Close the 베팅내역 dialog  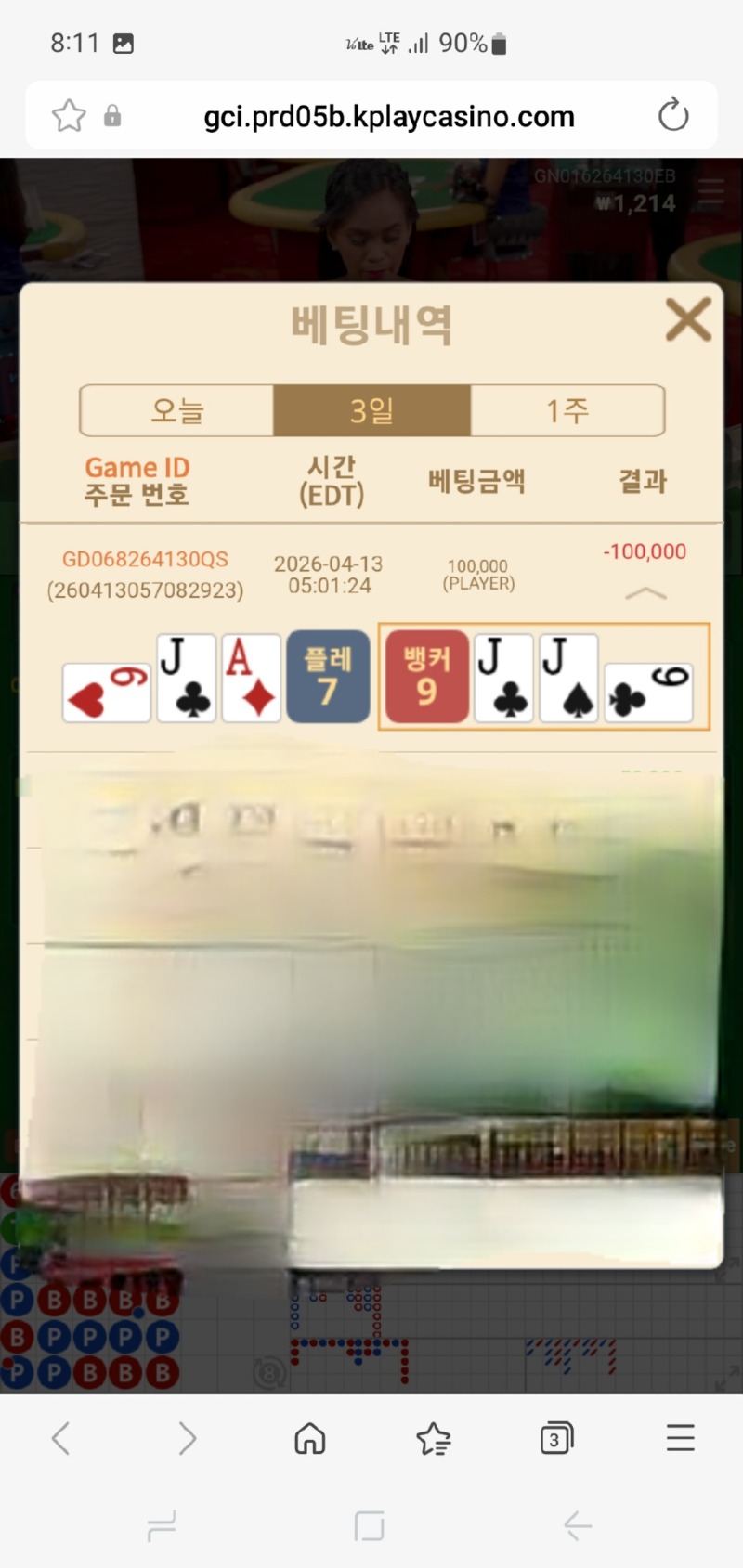coord(688,319)
